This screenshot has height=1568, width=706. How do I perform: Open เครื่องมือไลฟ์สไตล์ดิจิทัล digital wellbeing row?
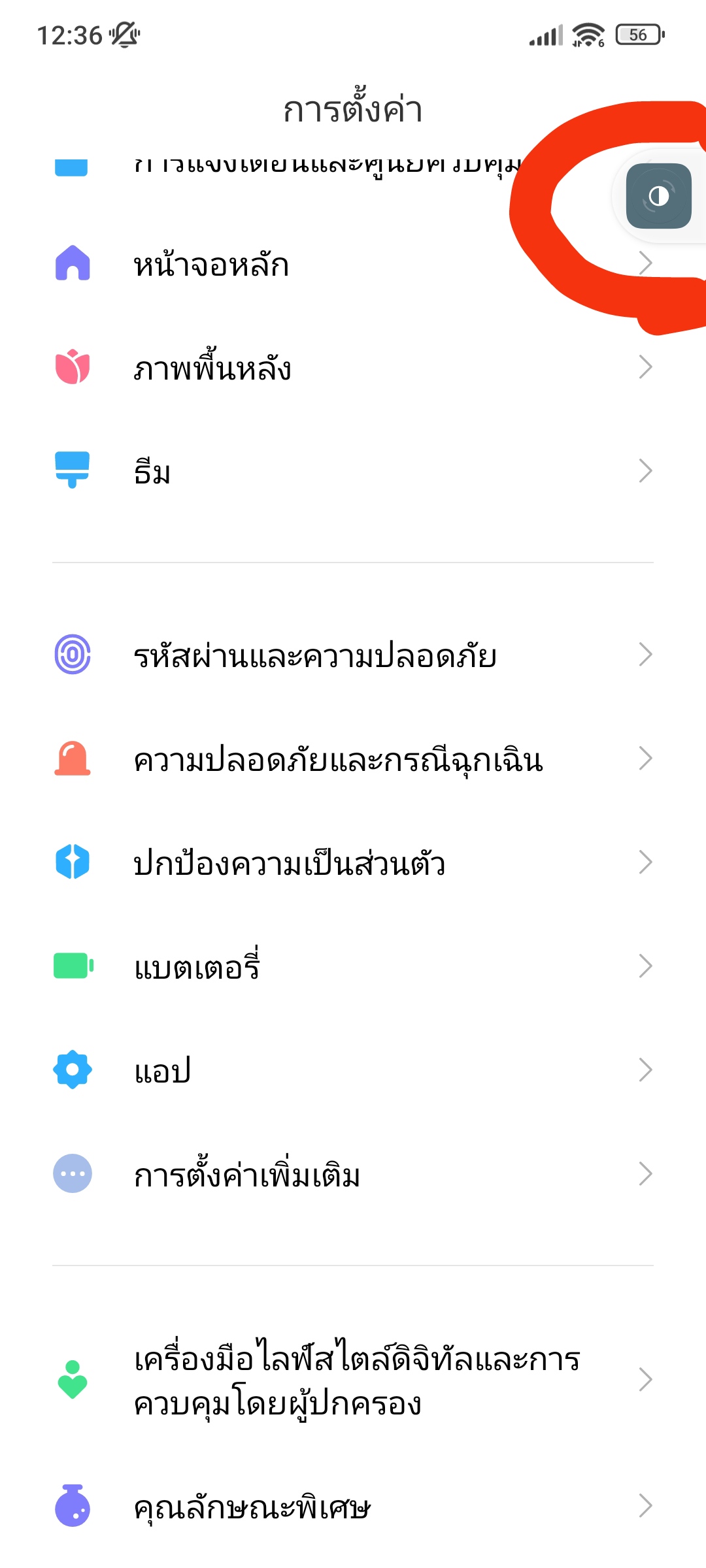(353, 1380)
